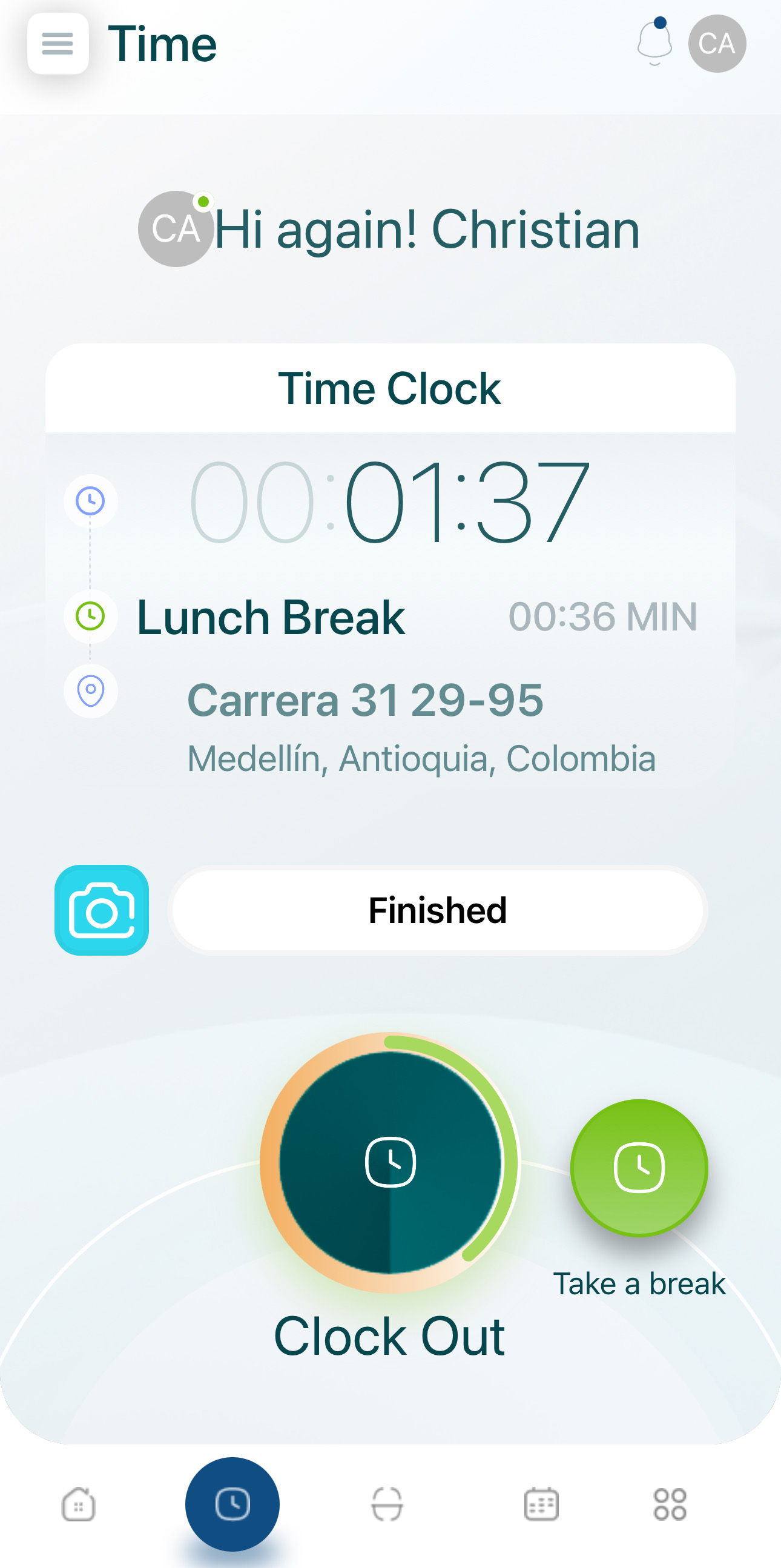The height and width of the screenshot is (1568, 781).
Task: Tap the Finished button
Action: (x=437, y=910)
